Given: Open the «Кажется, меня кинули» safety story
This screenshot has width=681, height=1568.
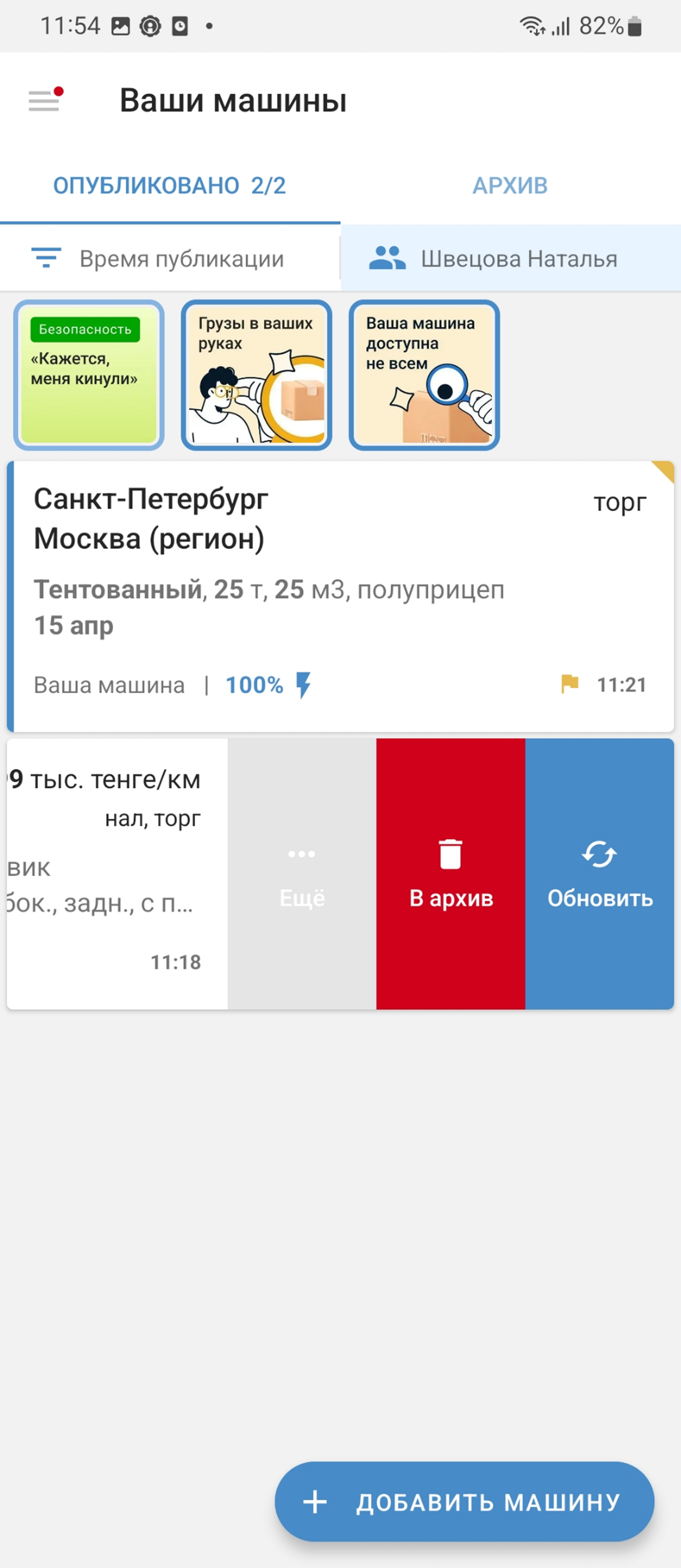Looking at the screenshot, I should (x=89, y=375).
